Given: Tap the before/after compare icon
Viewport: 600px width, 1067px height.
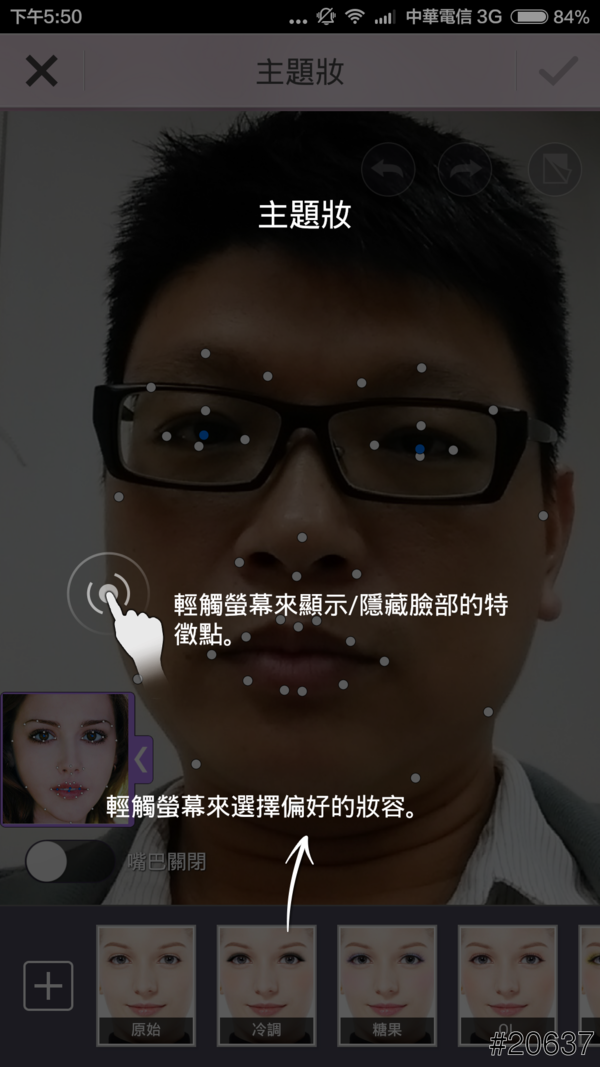Looking at the screenshot, I should point(554,170).
